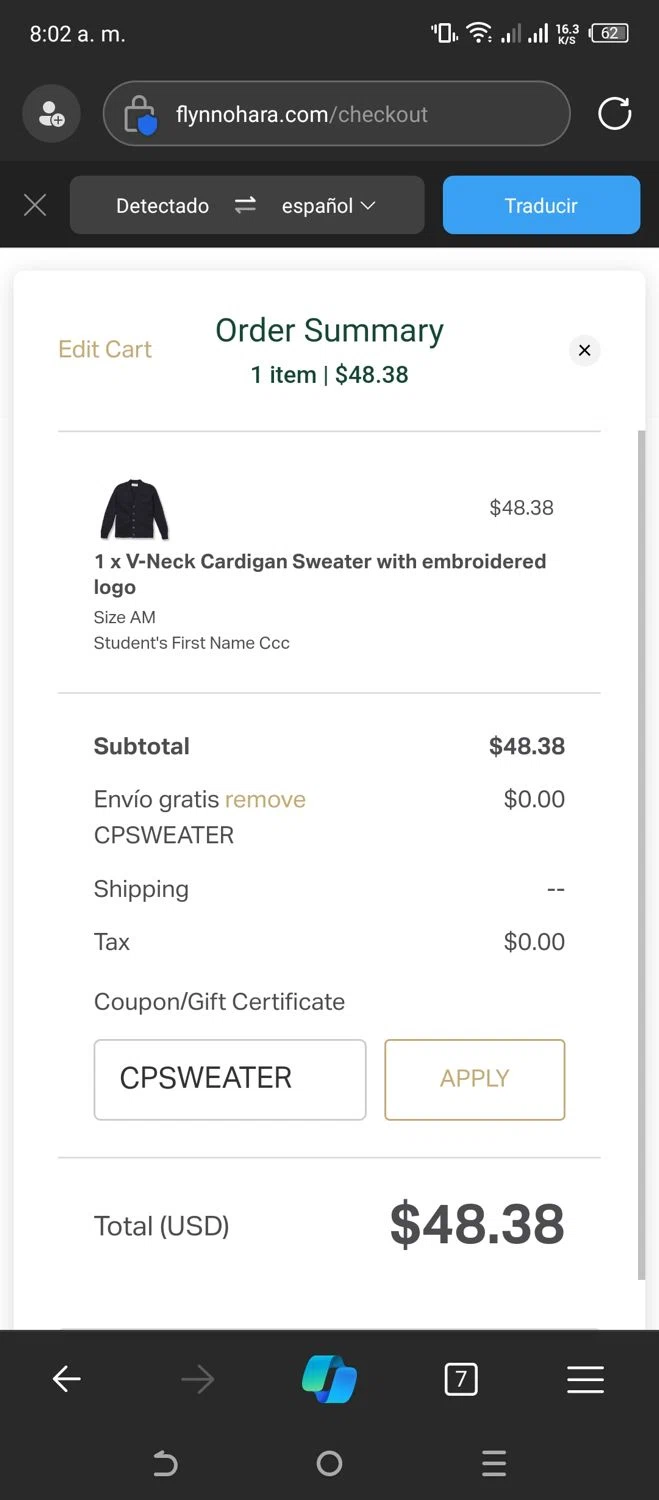Go to the system home screen

(x=329, y=1464)
